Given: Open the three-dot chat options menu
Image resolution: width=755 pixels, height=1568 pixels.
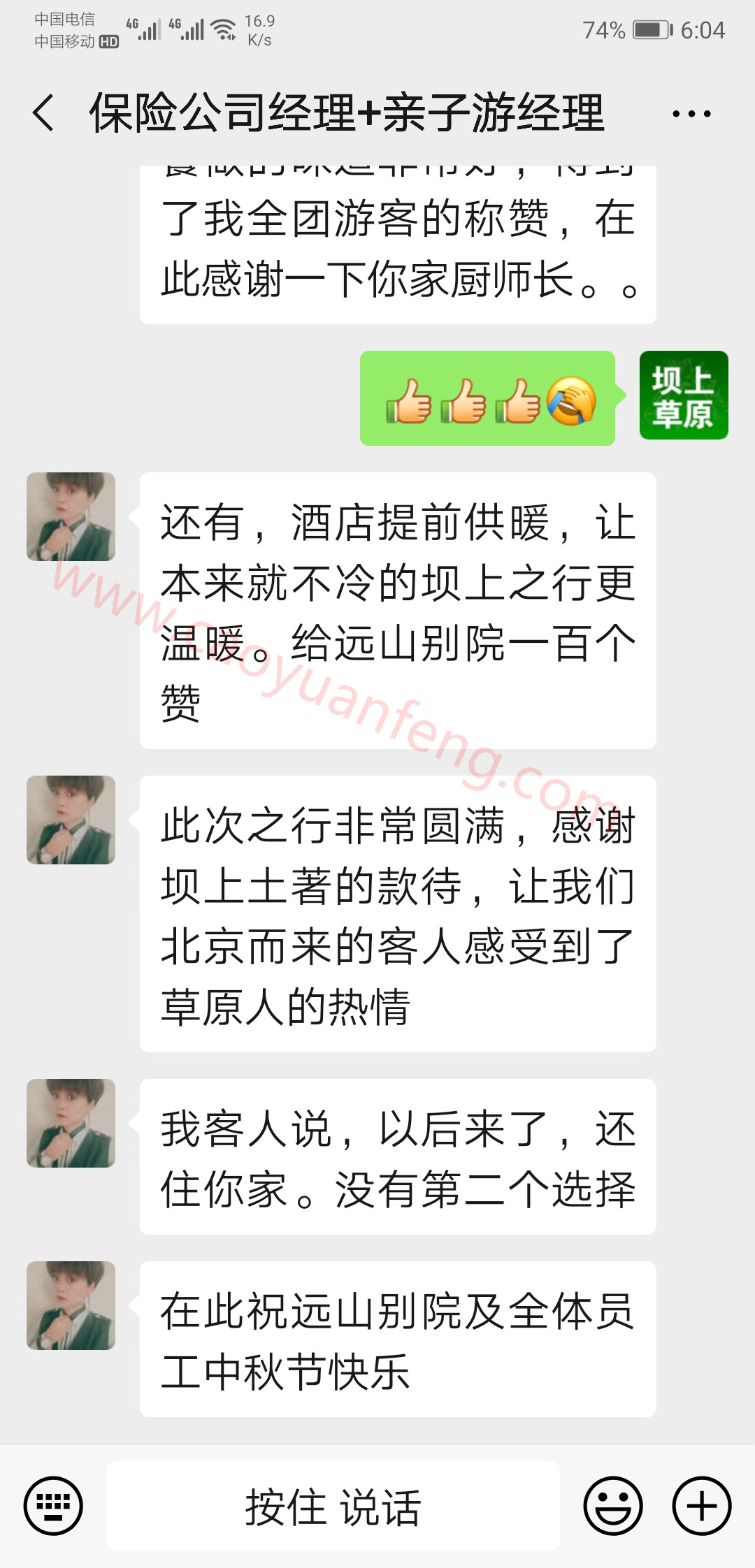Looking at the screenshot, I should pyautogui.click(x=691, y=113).
